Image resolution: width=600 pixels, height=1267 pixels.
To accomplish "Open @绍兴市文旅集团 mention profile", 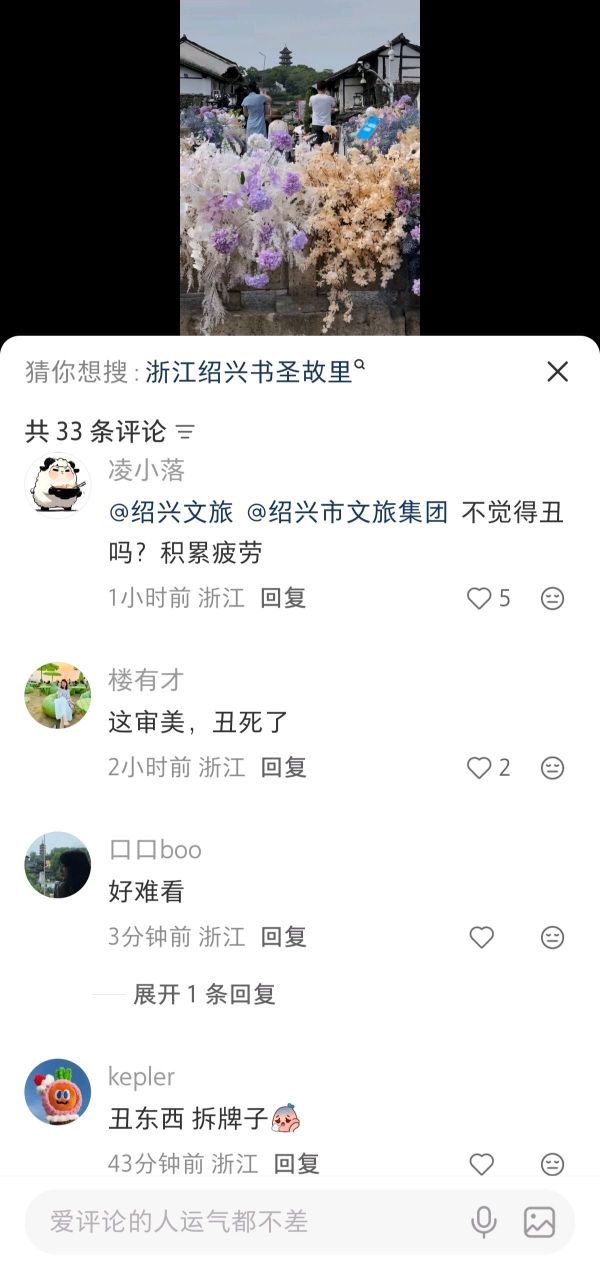I will point(347,513).
